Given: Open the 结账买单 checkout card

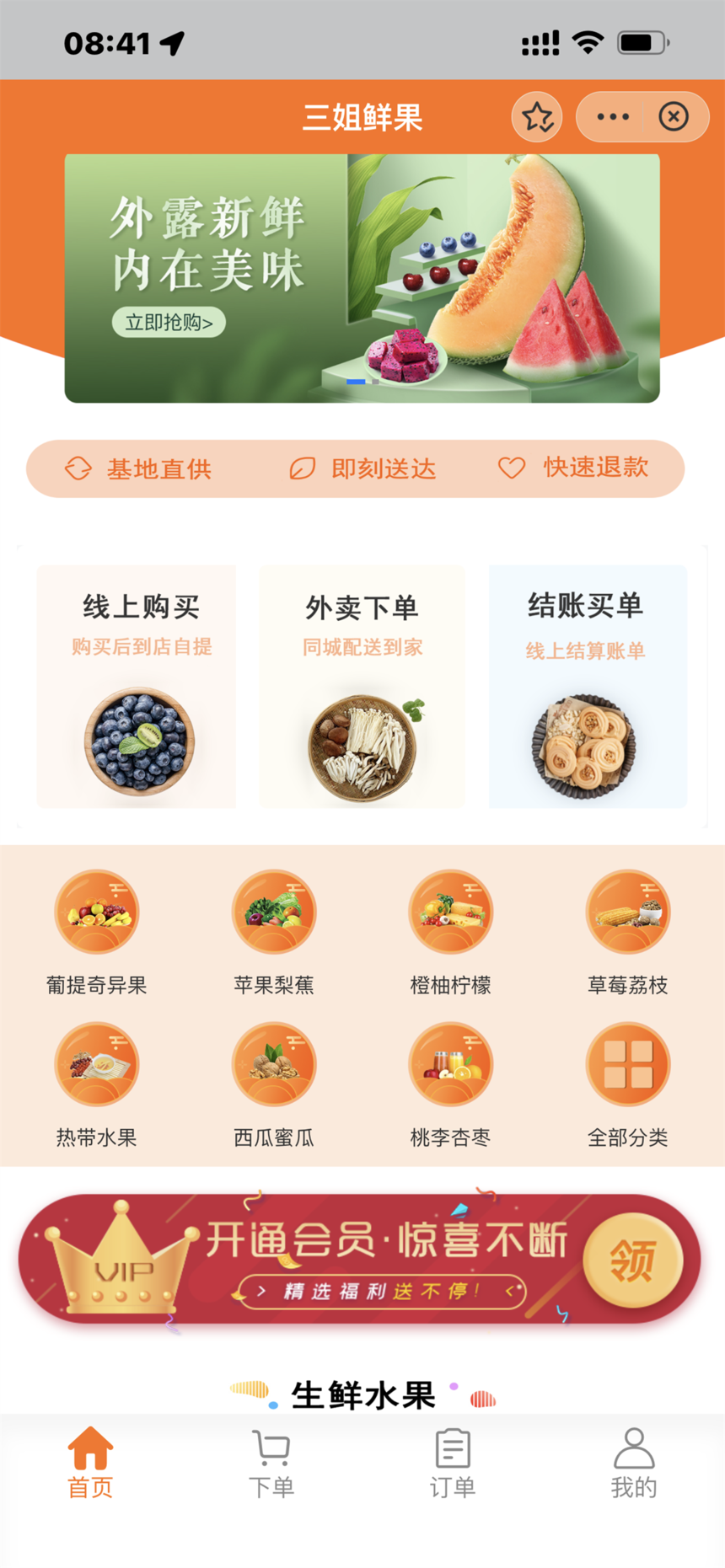Looking at the screenshot, I should point(588,686).
